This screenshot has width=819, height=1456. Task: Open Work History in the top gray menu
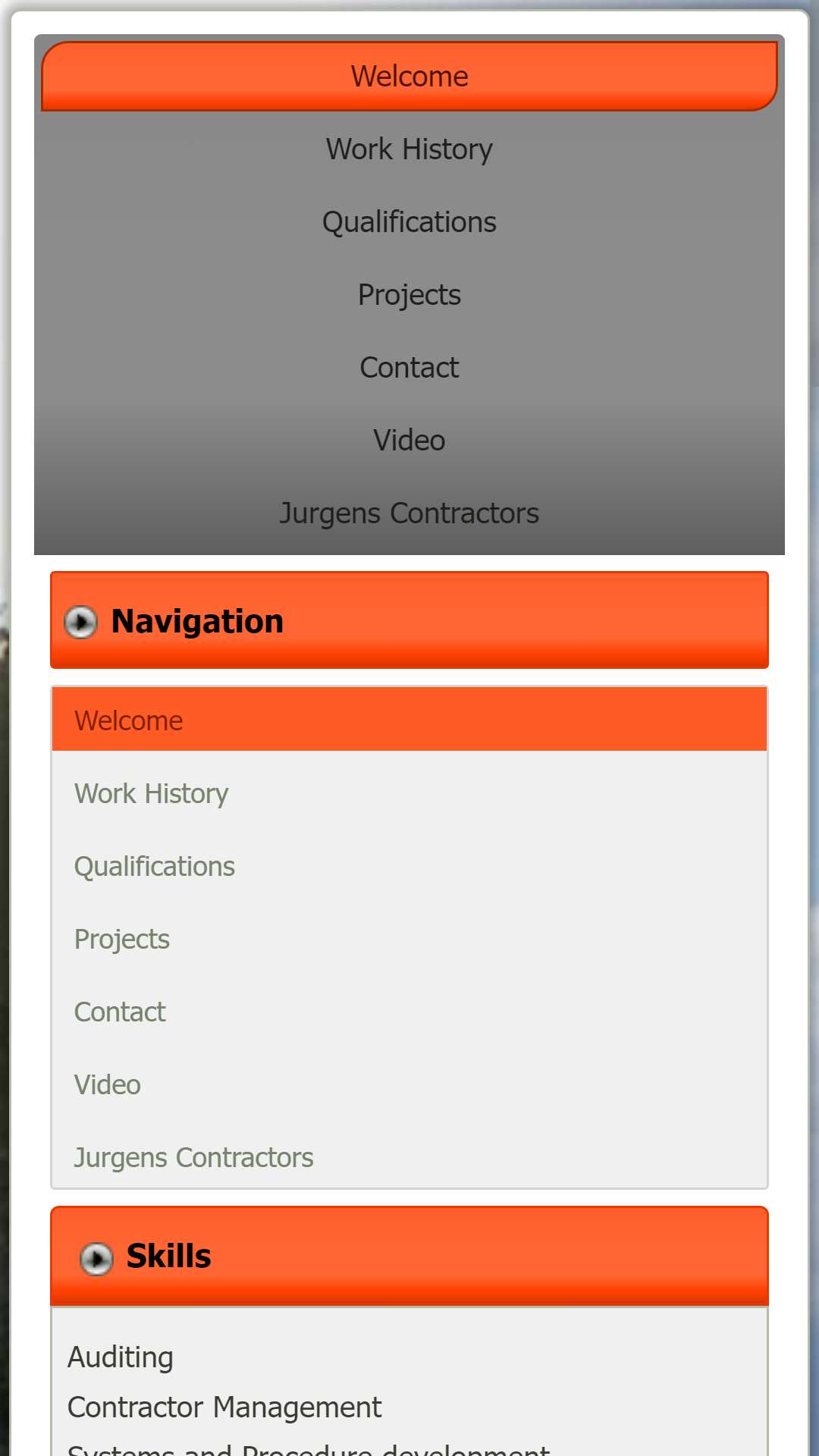pyautogui.click(x=409, y=149)
